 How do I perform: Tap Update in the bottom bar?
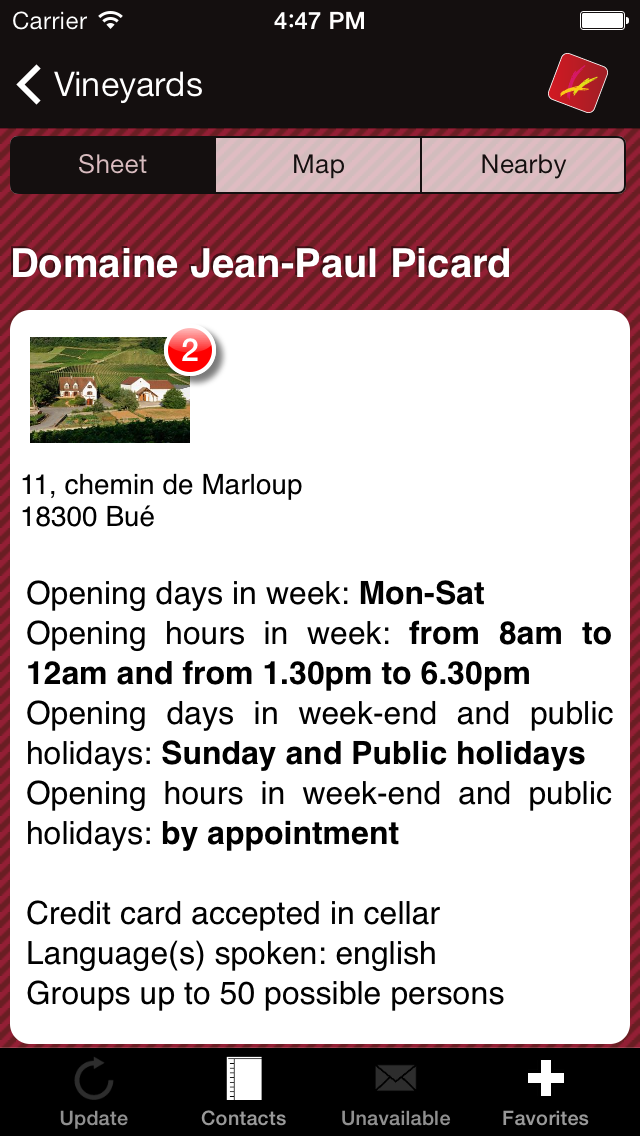(x=93, y=1093)
